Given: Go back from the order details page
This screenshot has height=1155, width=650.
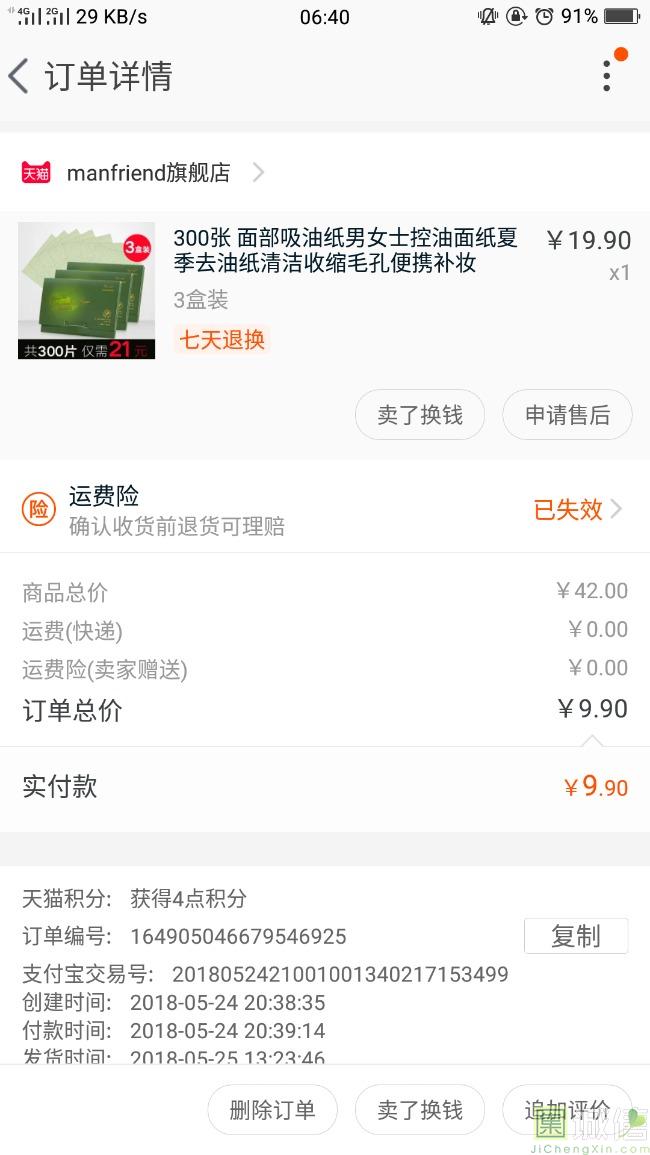Looking at the screenshot, I should [x=20, y=76].
